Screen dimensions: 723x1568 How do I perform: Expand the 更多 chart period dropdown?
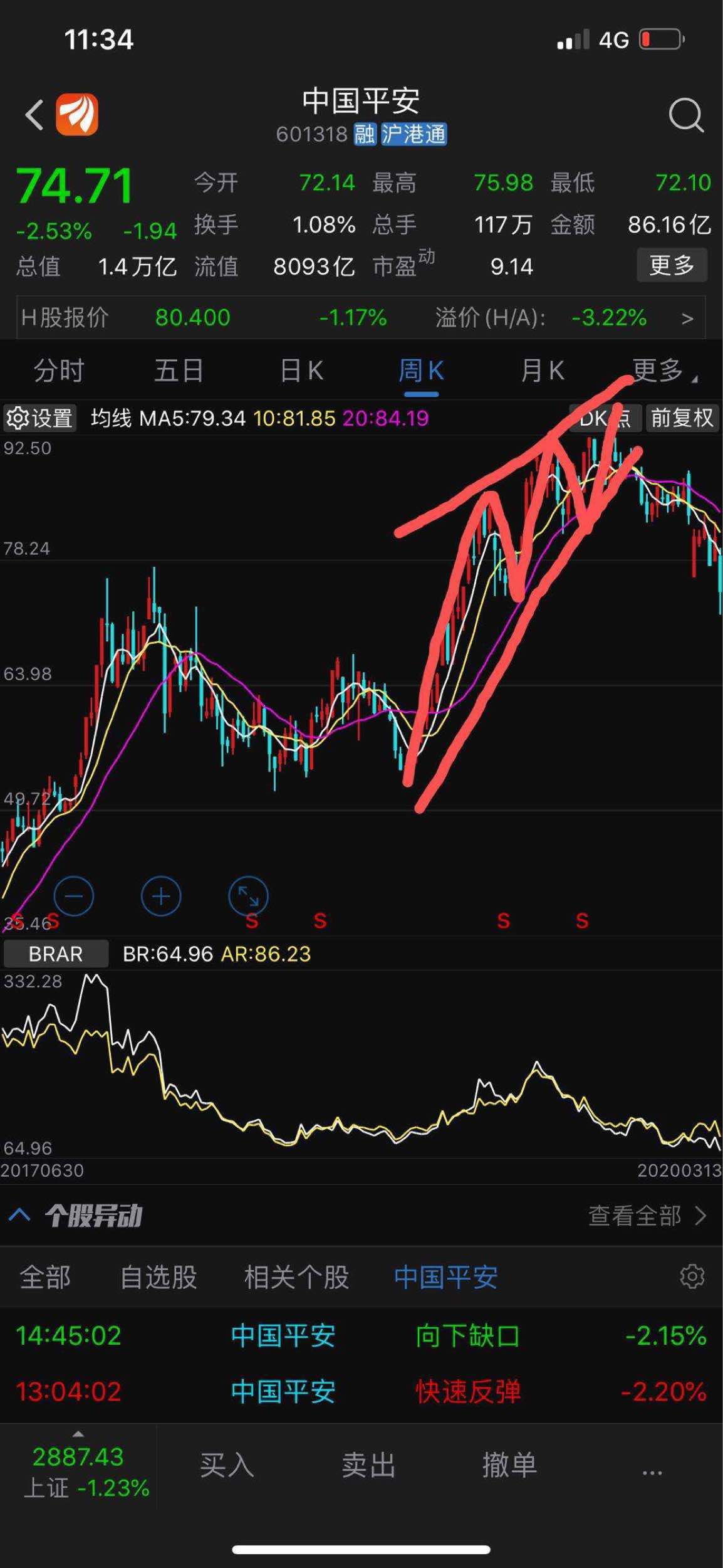coord(663,371)
